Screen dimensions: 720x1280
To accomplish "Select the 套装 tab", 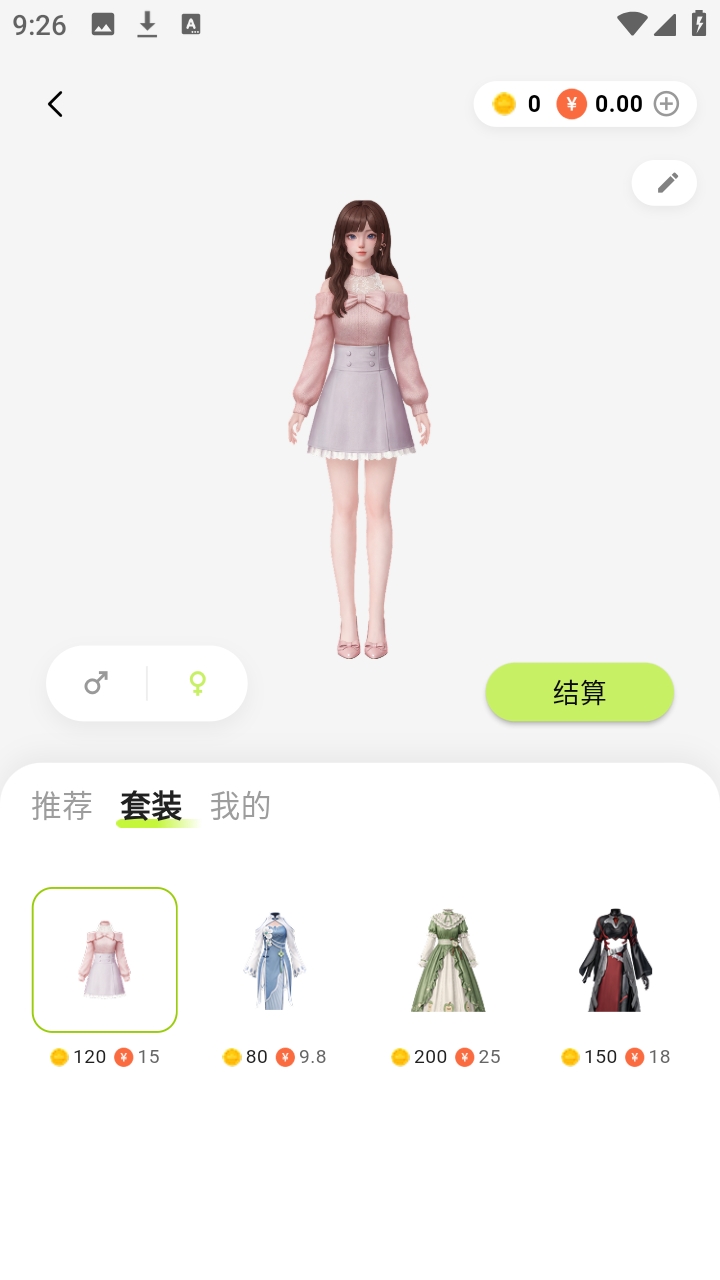I will [x=151, y=806].
